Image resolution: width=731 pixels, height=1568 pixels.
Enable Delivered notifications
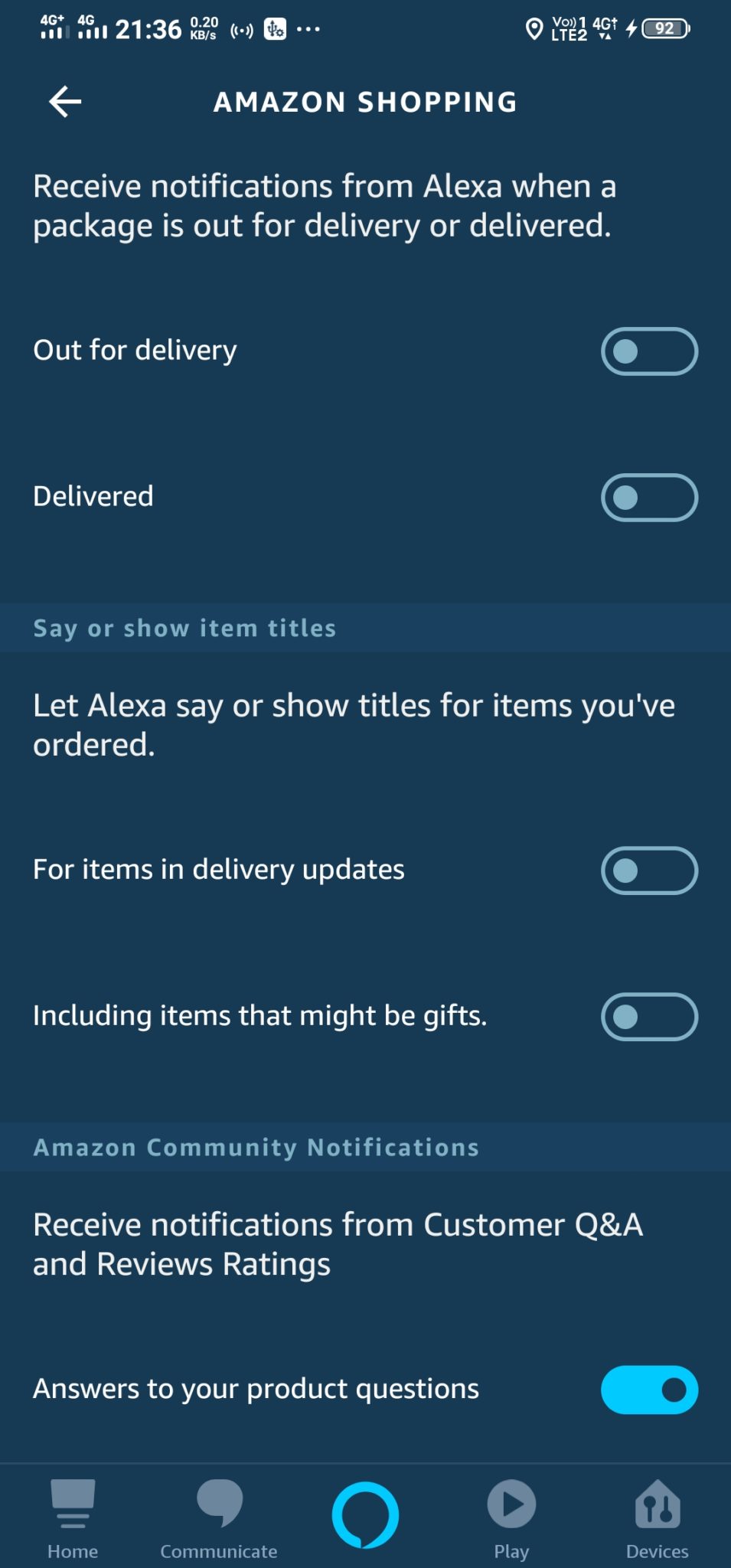pos(649,497)
